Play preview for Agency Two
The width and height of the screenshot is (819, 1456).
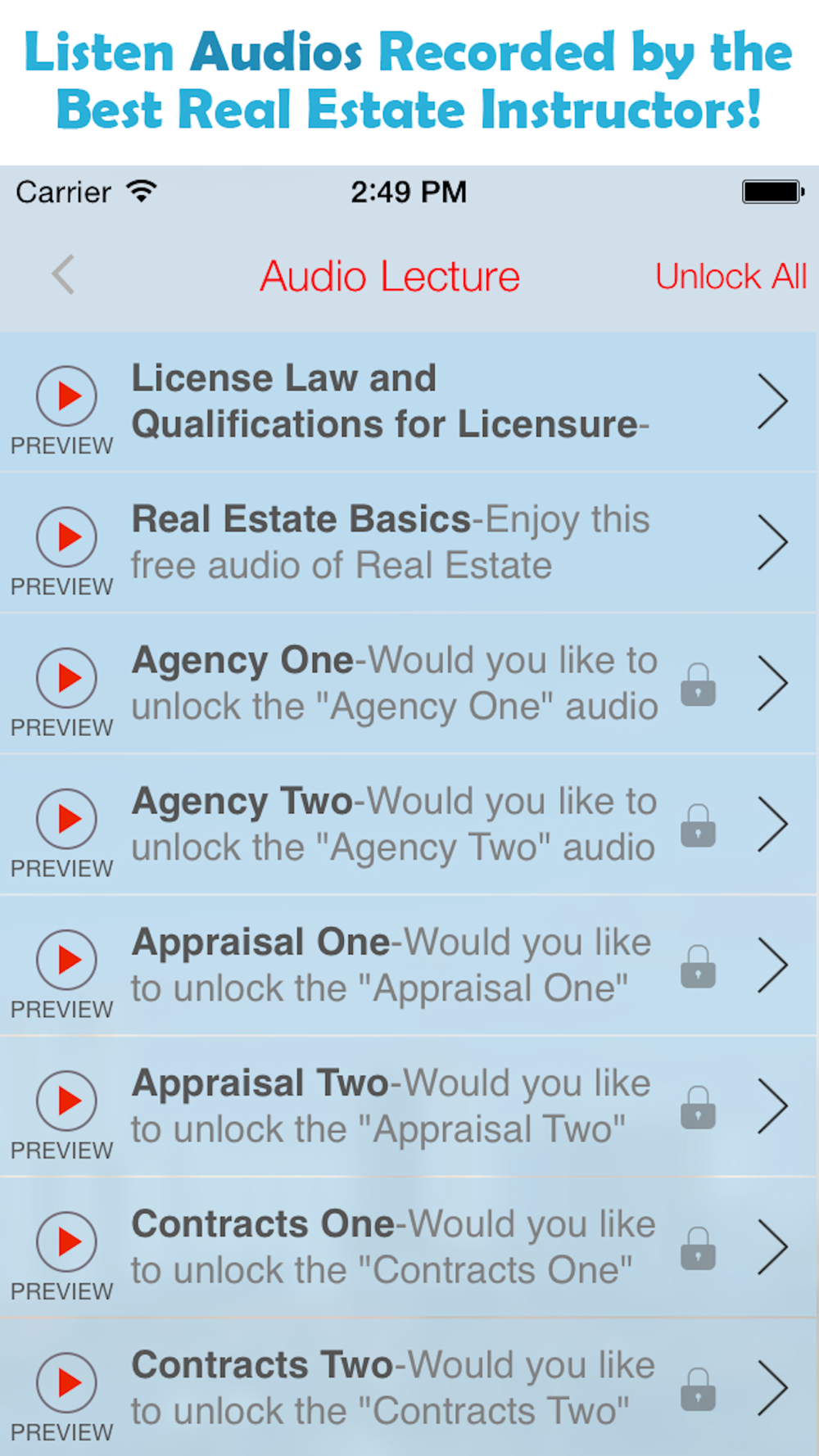(x=66, y=819)
